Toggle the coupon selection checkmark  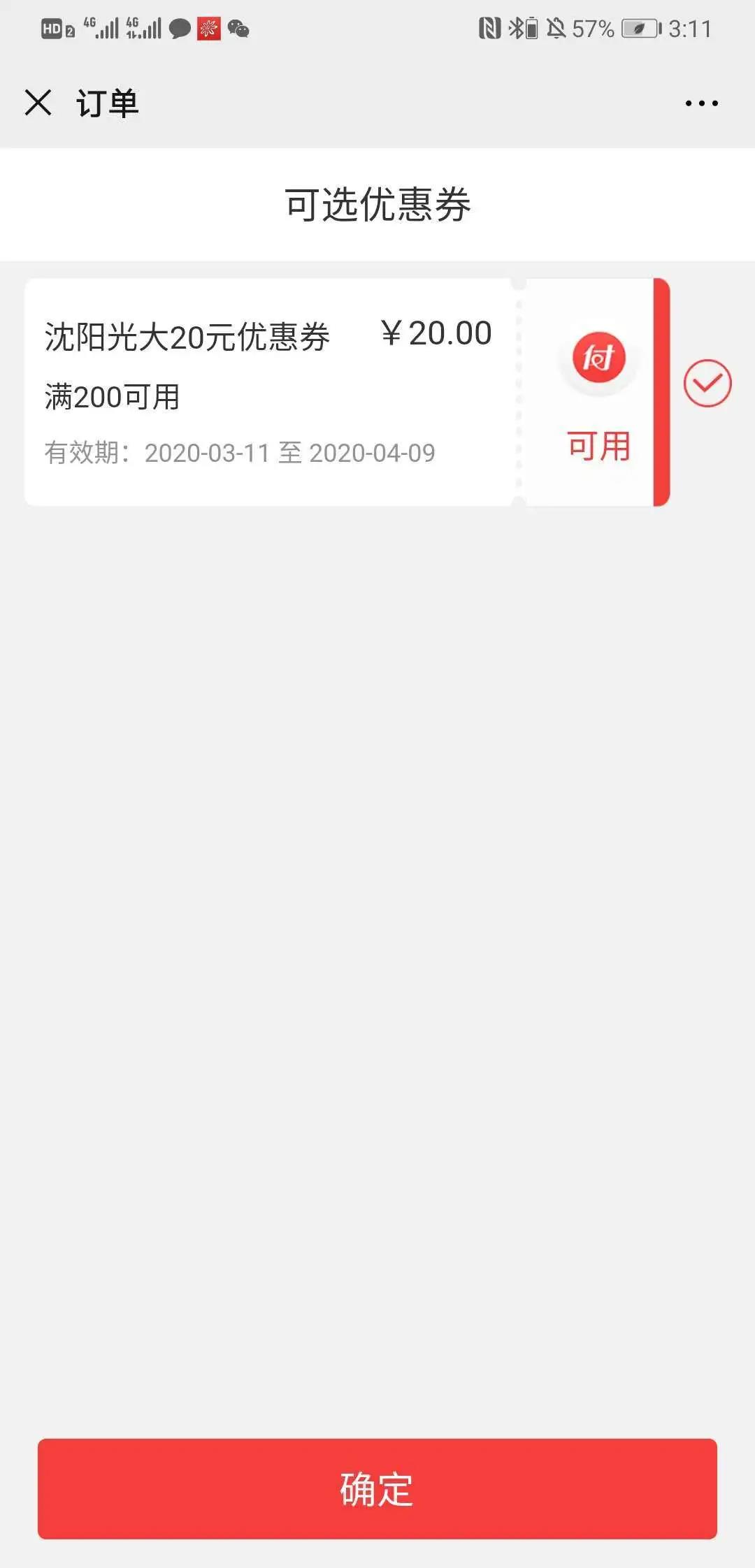pyautogui.click(x=707, y=384)
